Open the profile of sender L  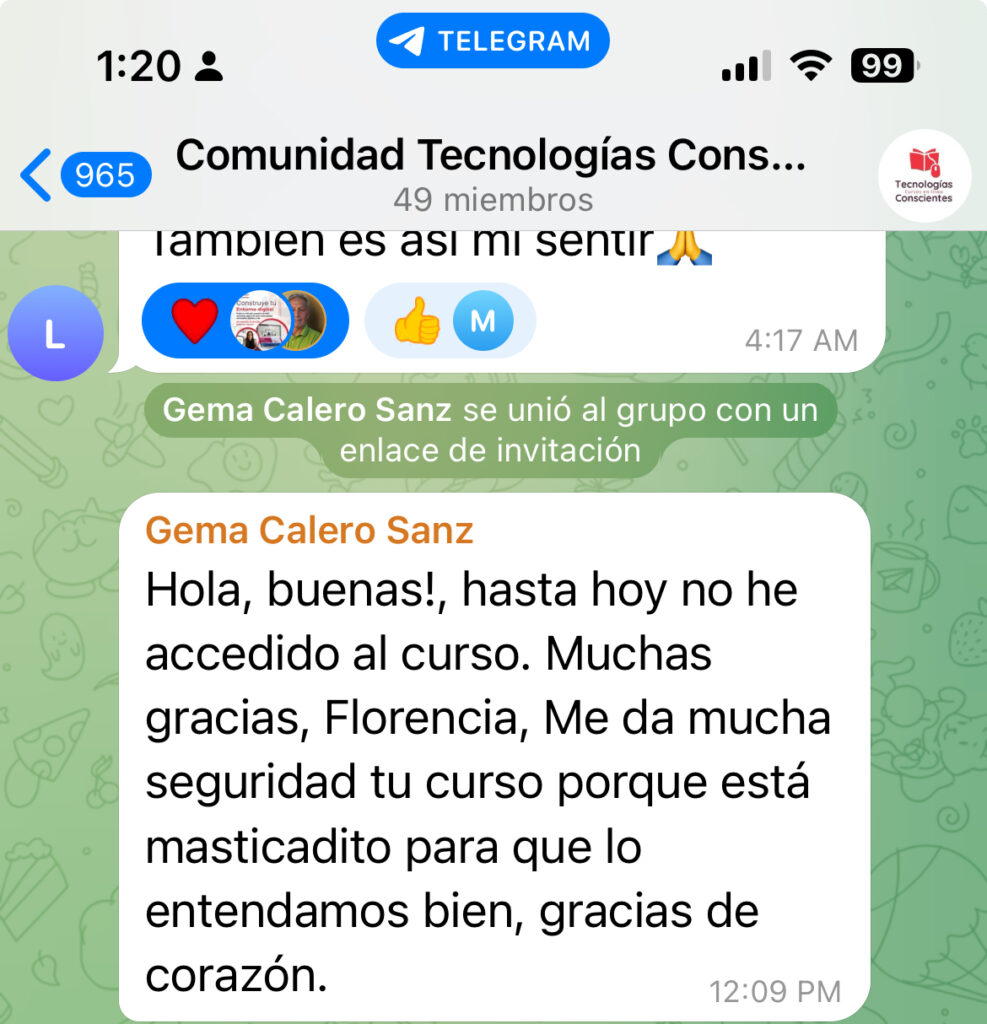55,334
